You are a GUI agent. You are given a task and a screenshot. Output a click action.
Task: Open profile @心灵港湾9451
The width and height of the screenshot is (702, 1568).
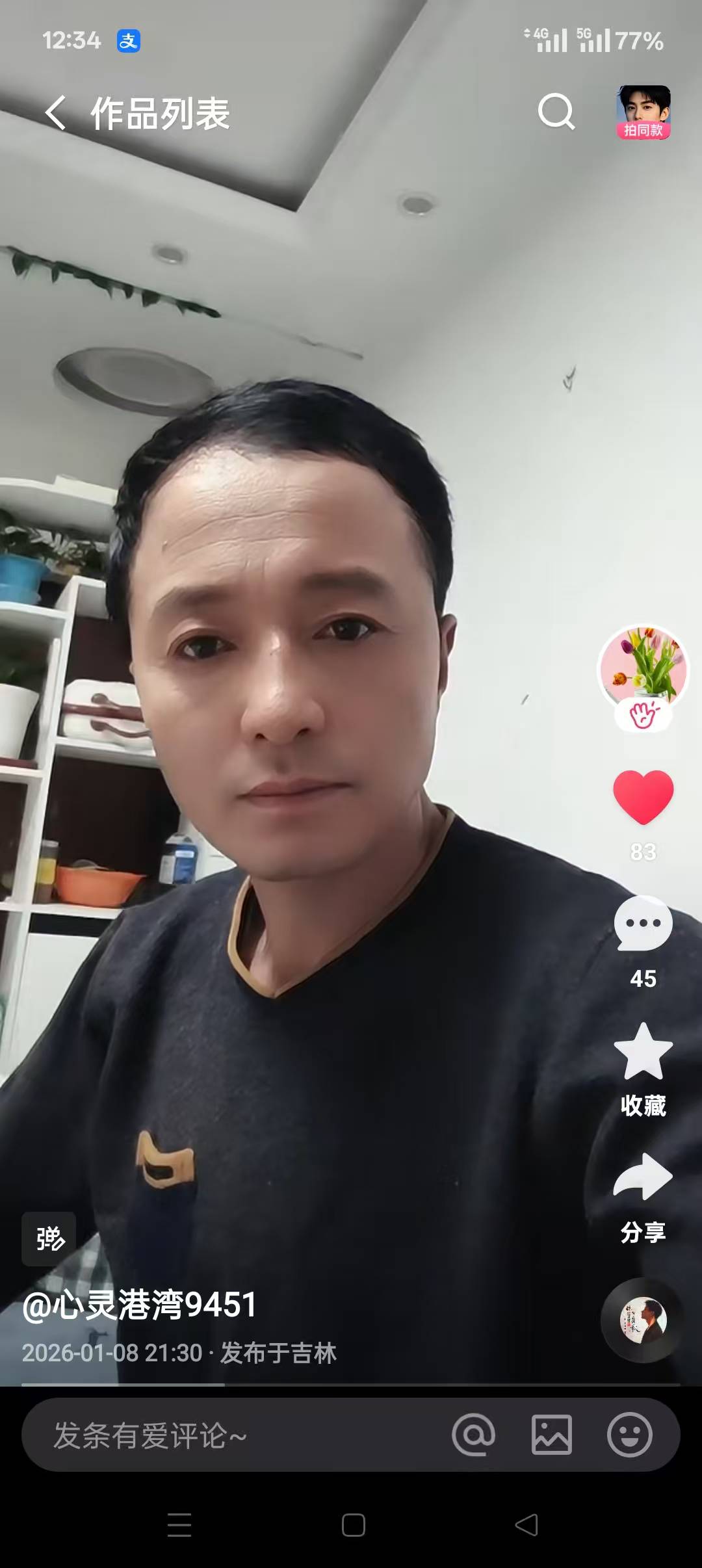click(140, 1305)
